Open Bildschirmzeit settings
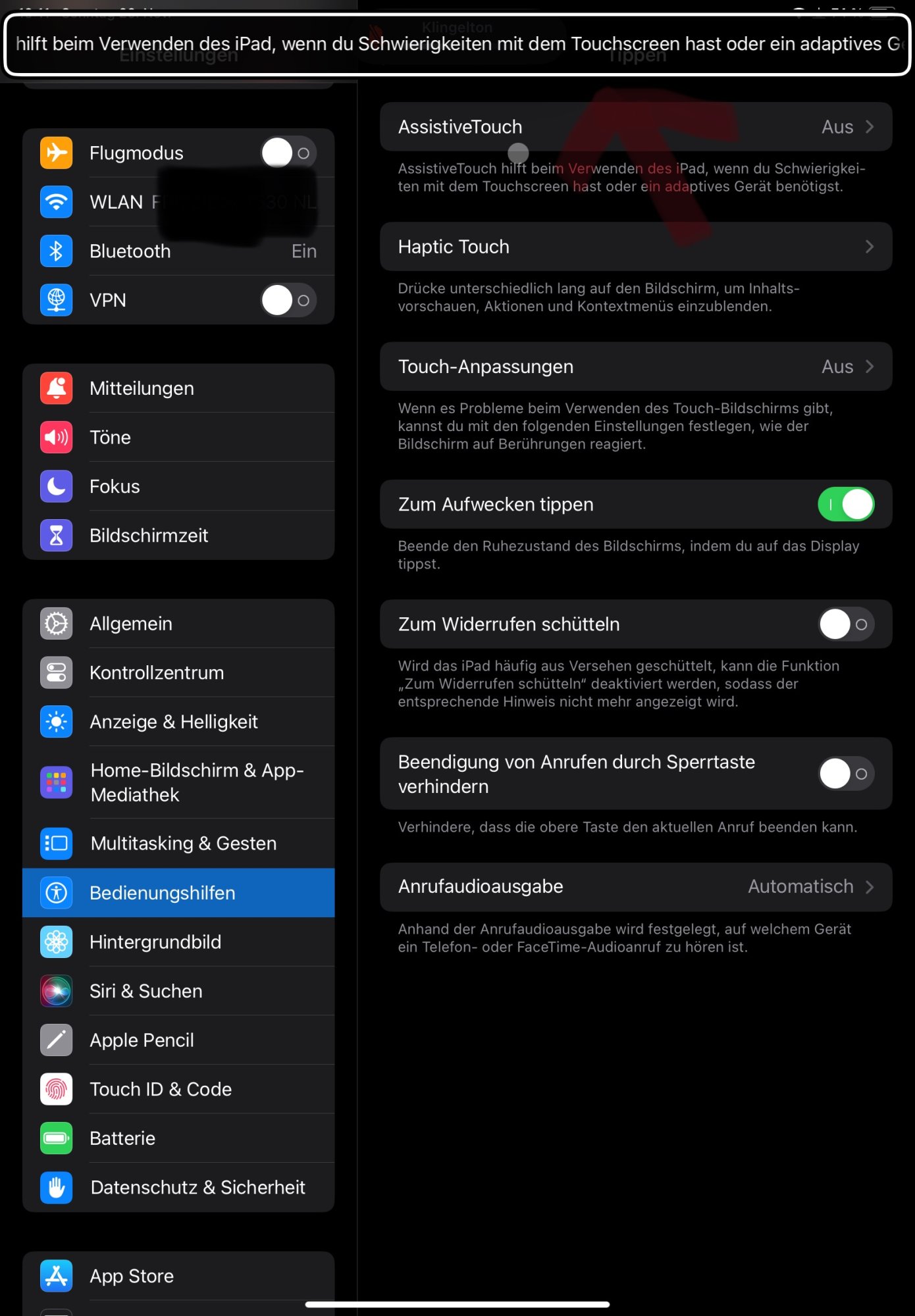 [178, 536]
